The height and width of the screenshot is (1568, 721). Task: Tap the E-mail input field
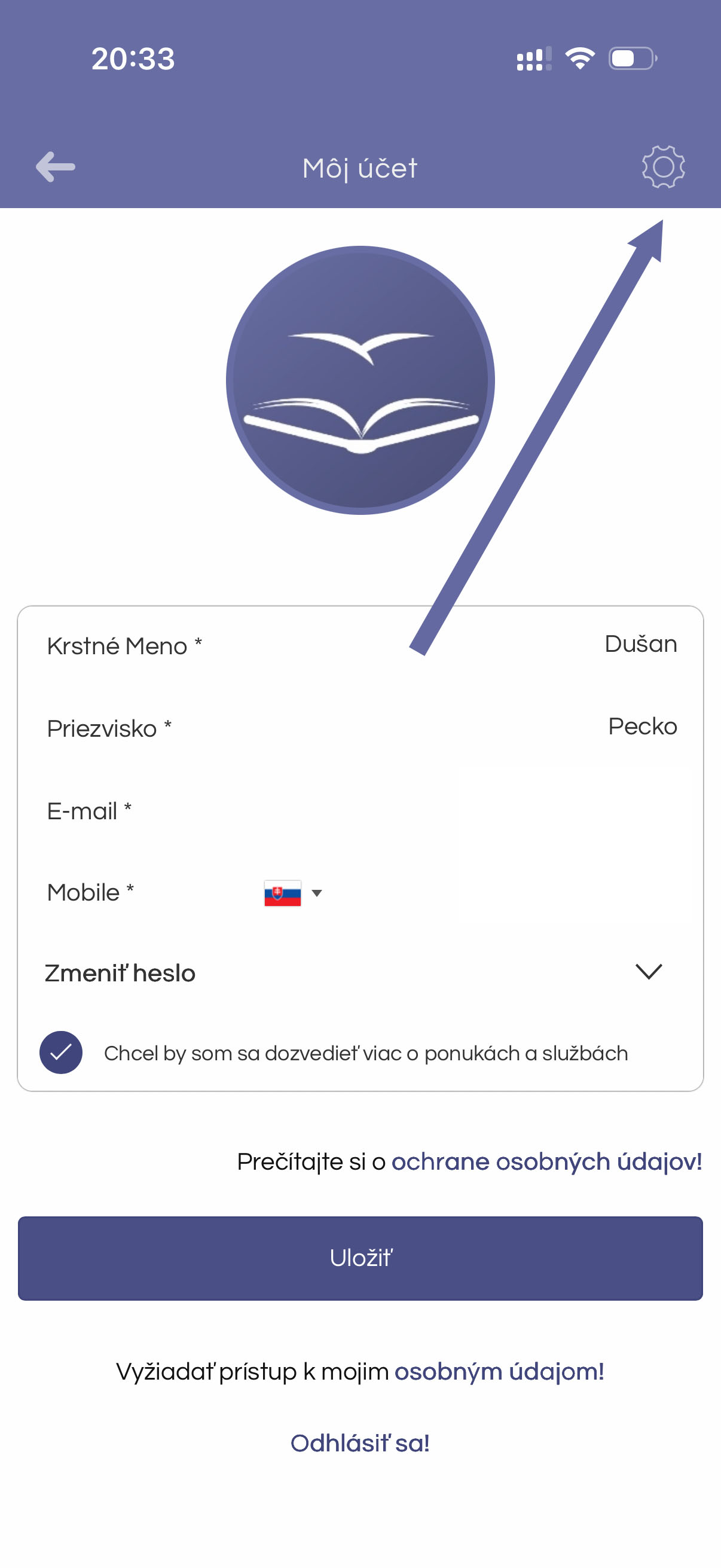pos(426,811)
